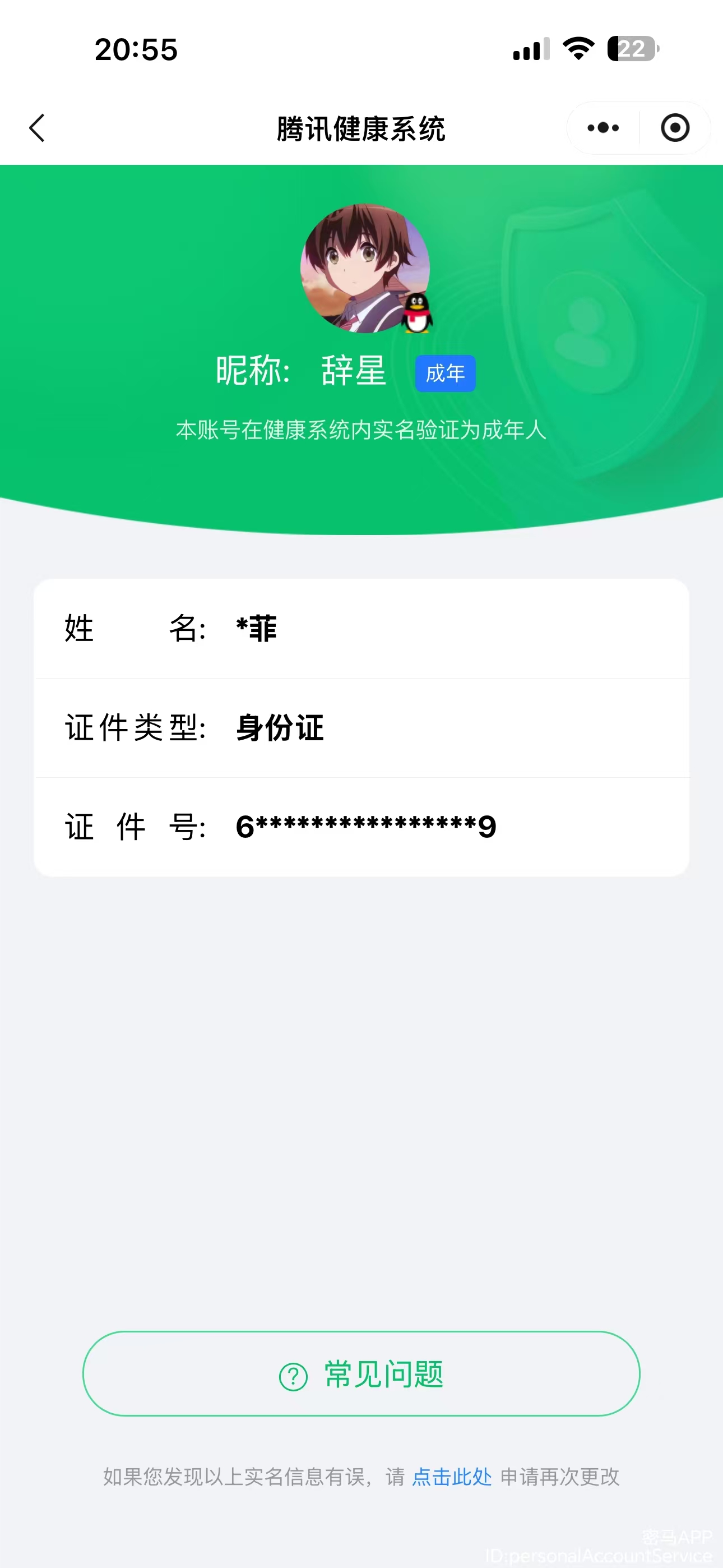The width and height of the screenshot is (723, 1568).
Task: Tap the question mark icon on 常见问题
Action: (291, 1375)
